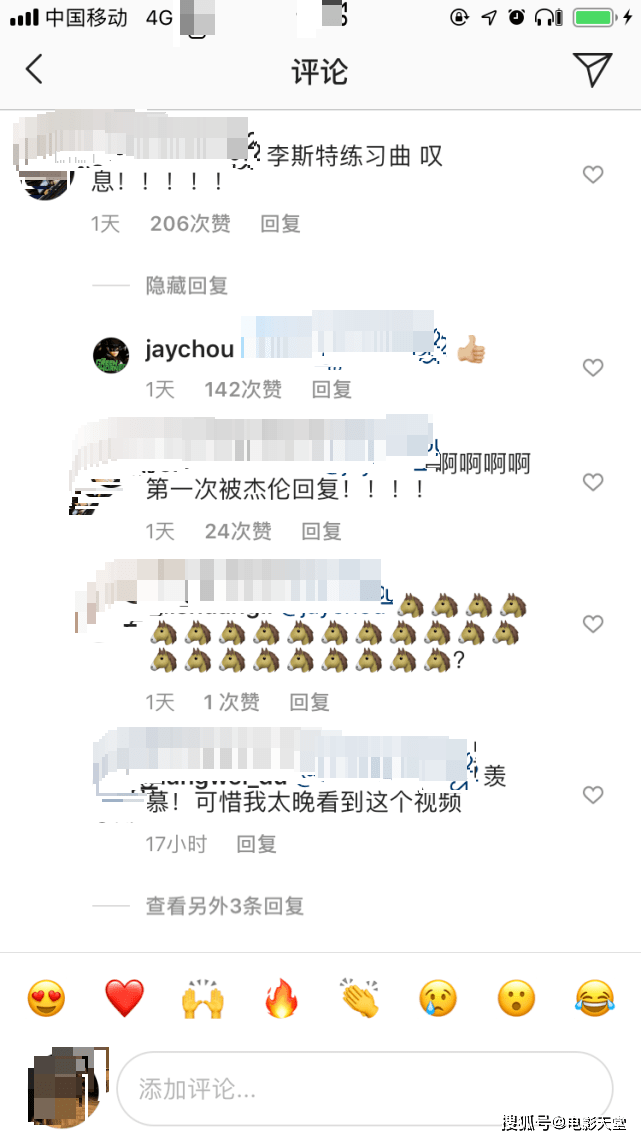Like the horse emoji comment
641x1140 pixels.
point(593,625)
